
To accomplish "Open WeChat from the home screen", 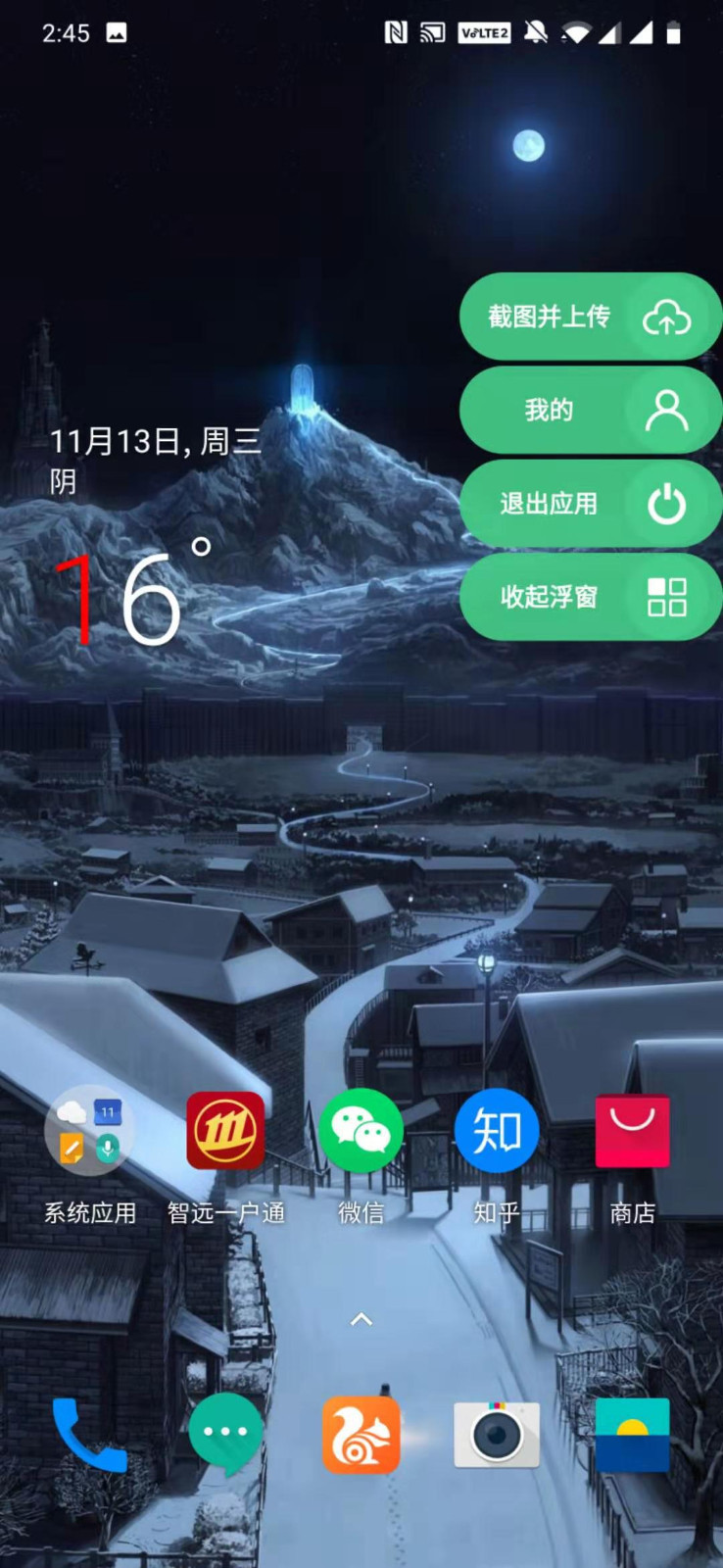I will [361, 1131].
